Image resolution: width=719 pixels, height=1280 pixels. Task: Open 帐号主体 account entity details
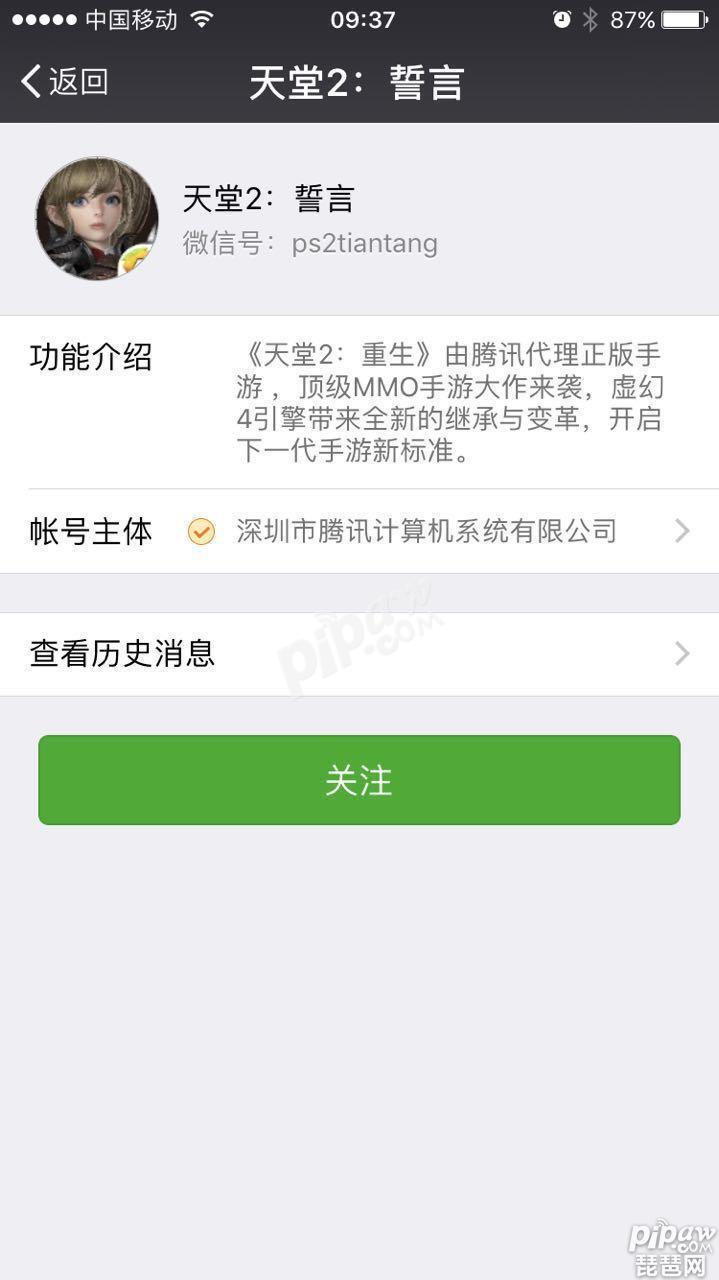pyautogui.click(x=359, y=531)
